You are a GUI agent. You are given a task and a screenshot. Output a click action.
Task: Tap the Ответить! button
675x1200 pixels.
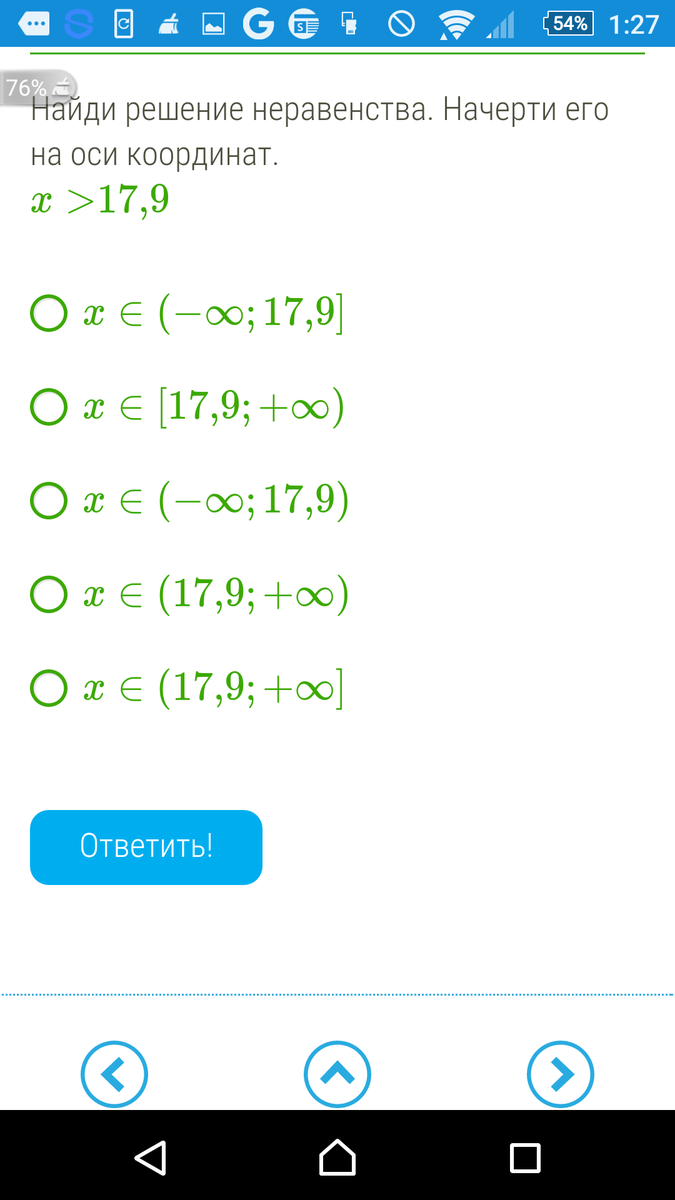pyautogui.click(x=146, y=847)
